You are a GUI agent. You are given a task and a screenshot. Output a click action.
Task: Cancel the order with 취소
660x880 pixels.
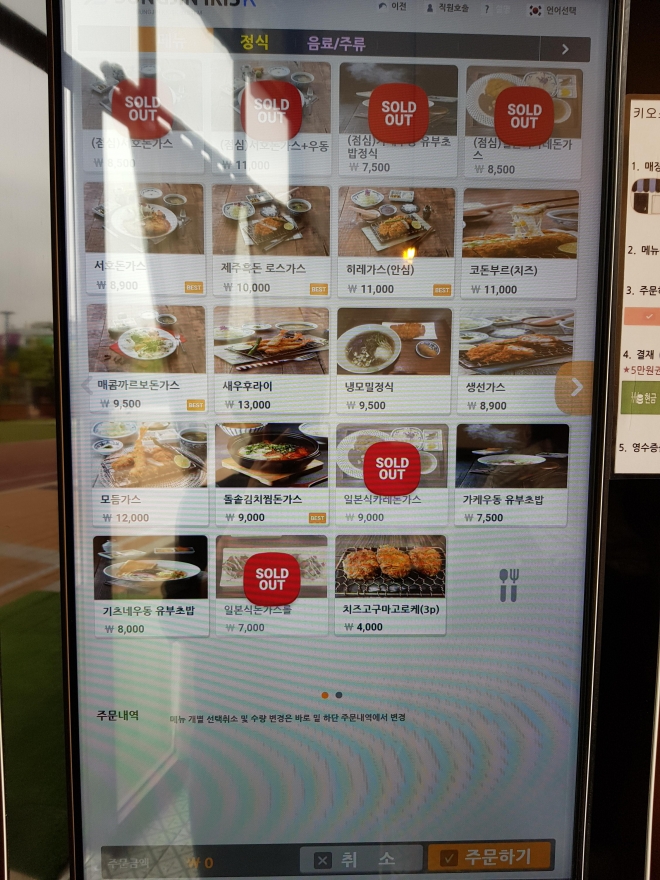tap(362, 860)
